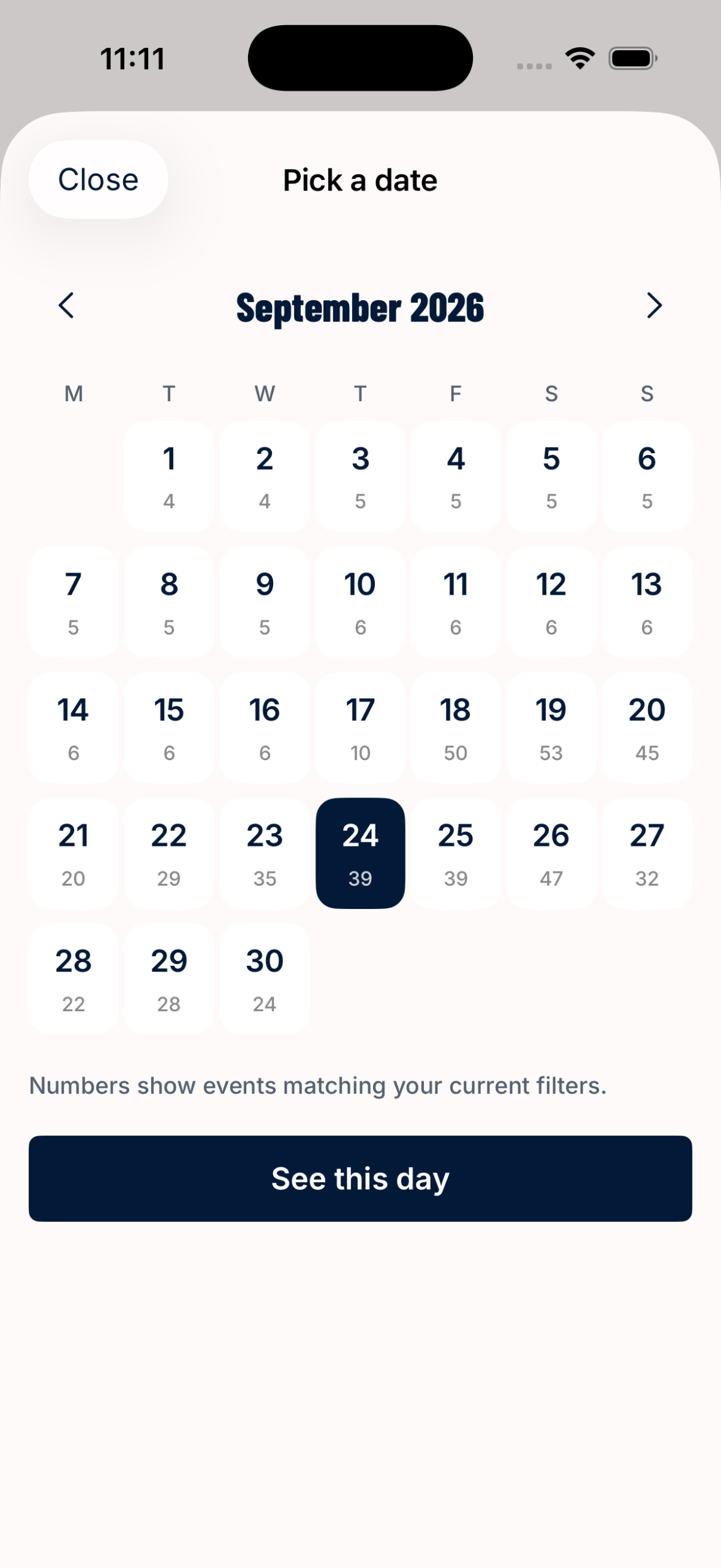Select September 13
Screen dimensions: 721x1568
[x=647, y=602]
